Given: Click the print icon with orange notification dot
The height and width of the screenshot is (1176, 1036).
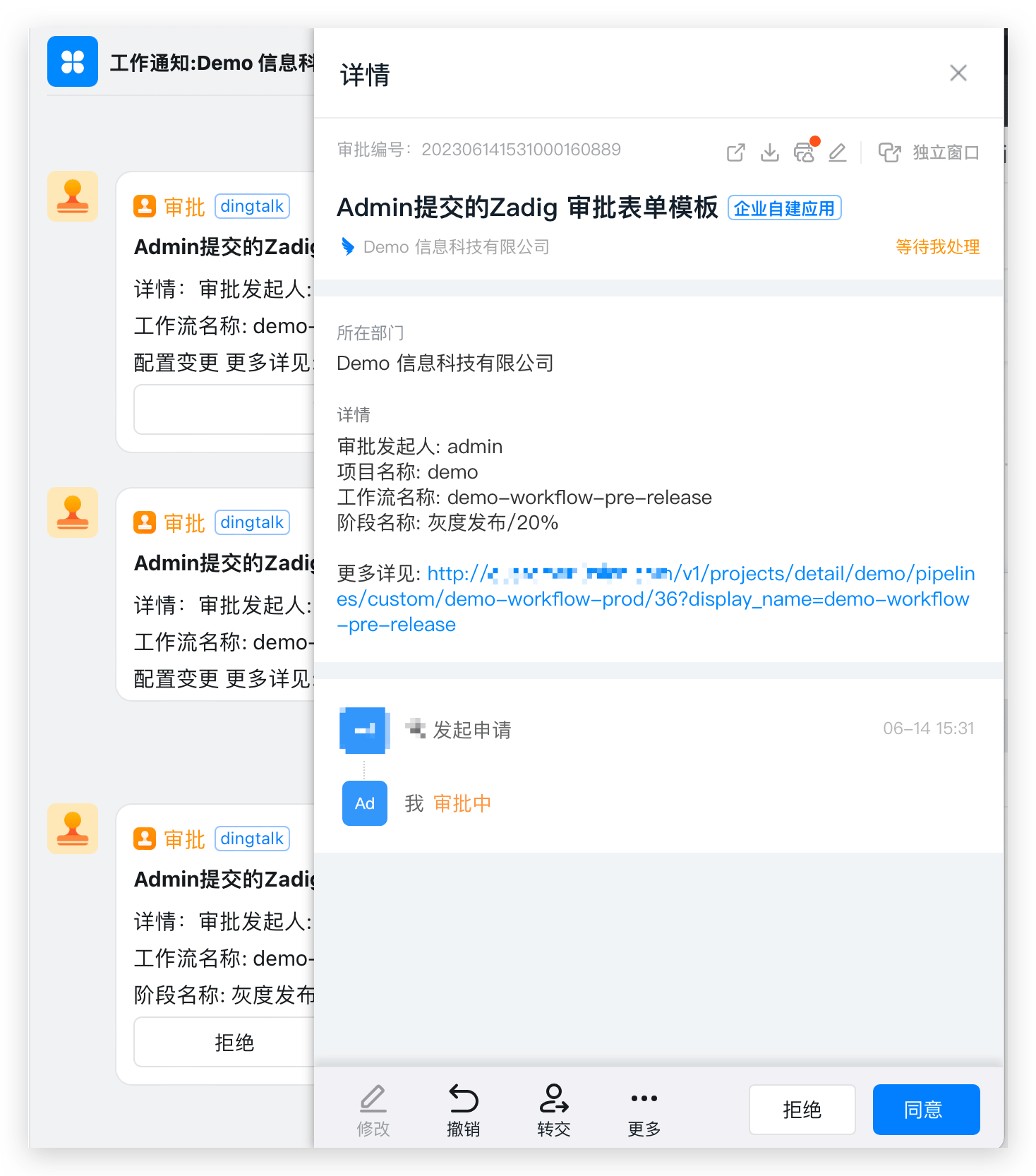Looking at the screenshot, I should coord(804,152).
